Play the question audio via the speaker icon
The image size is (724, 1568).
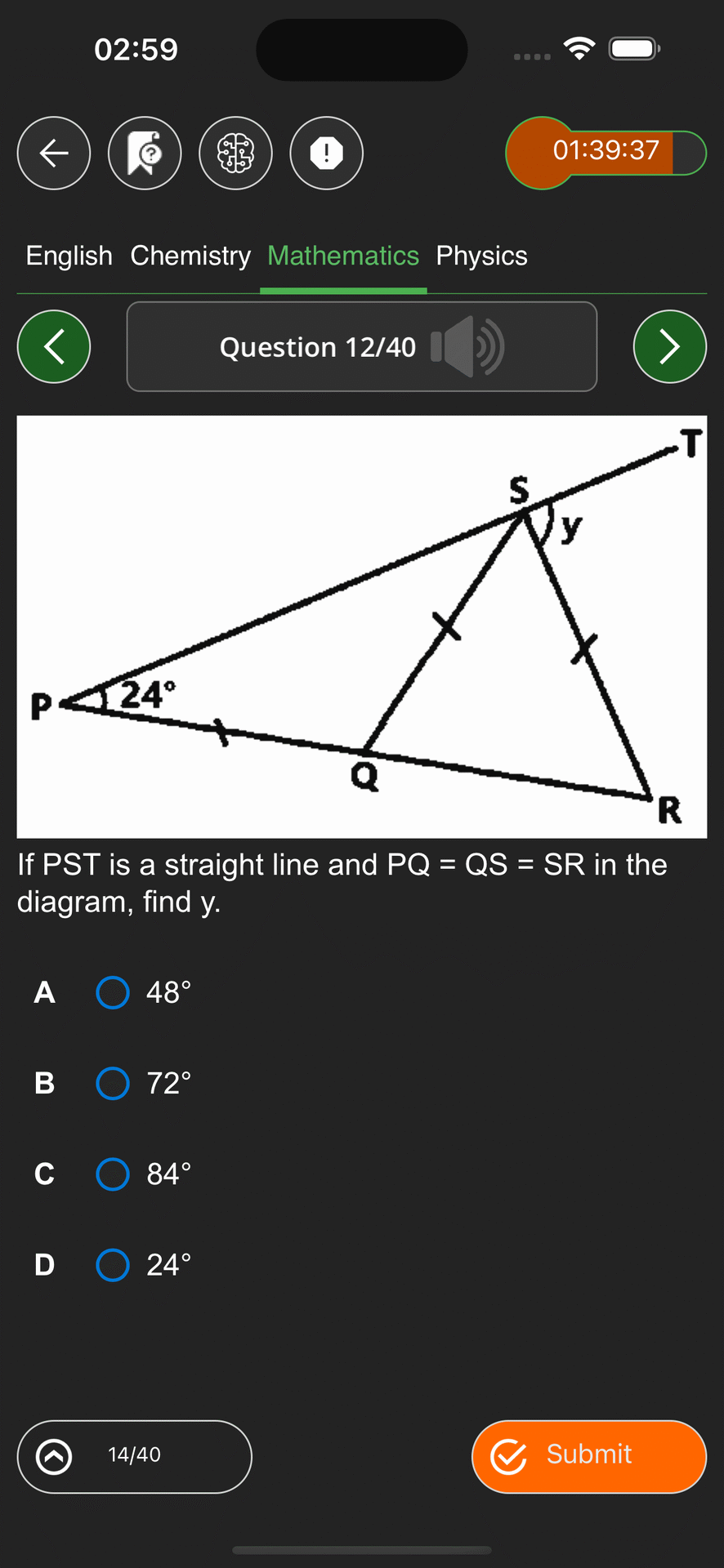point(467,346)
